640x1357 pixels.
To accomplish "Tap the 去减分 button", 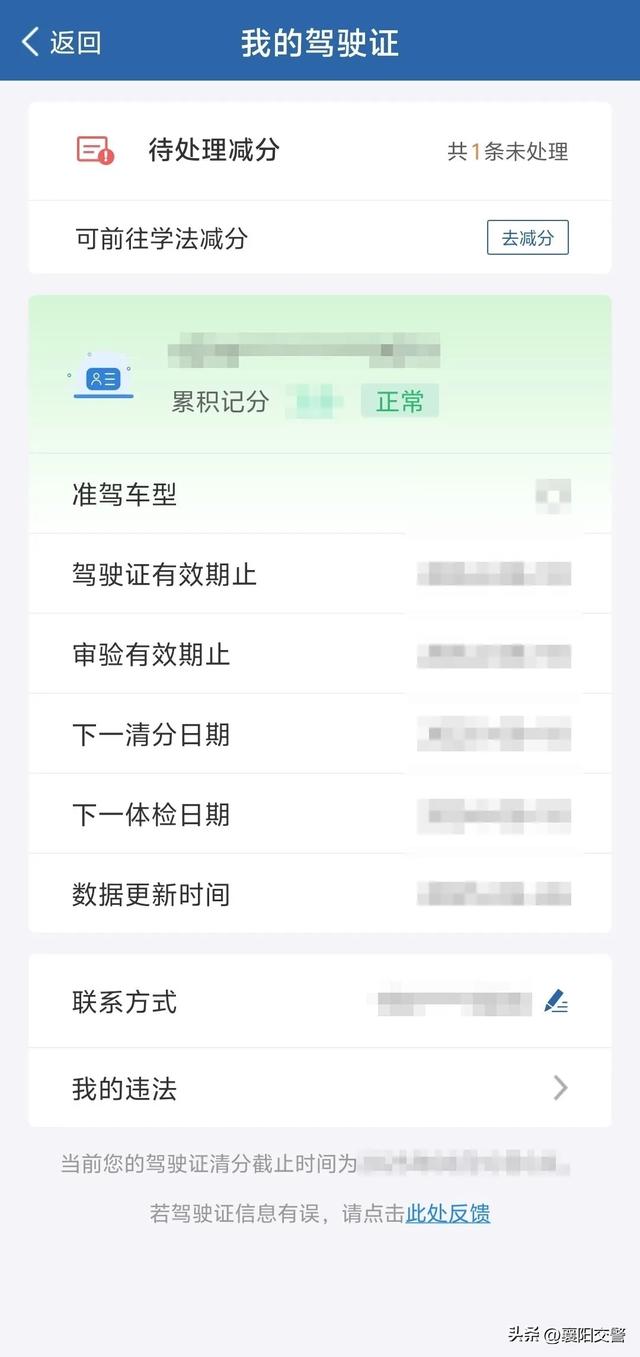I will click(x=527, y=238).
